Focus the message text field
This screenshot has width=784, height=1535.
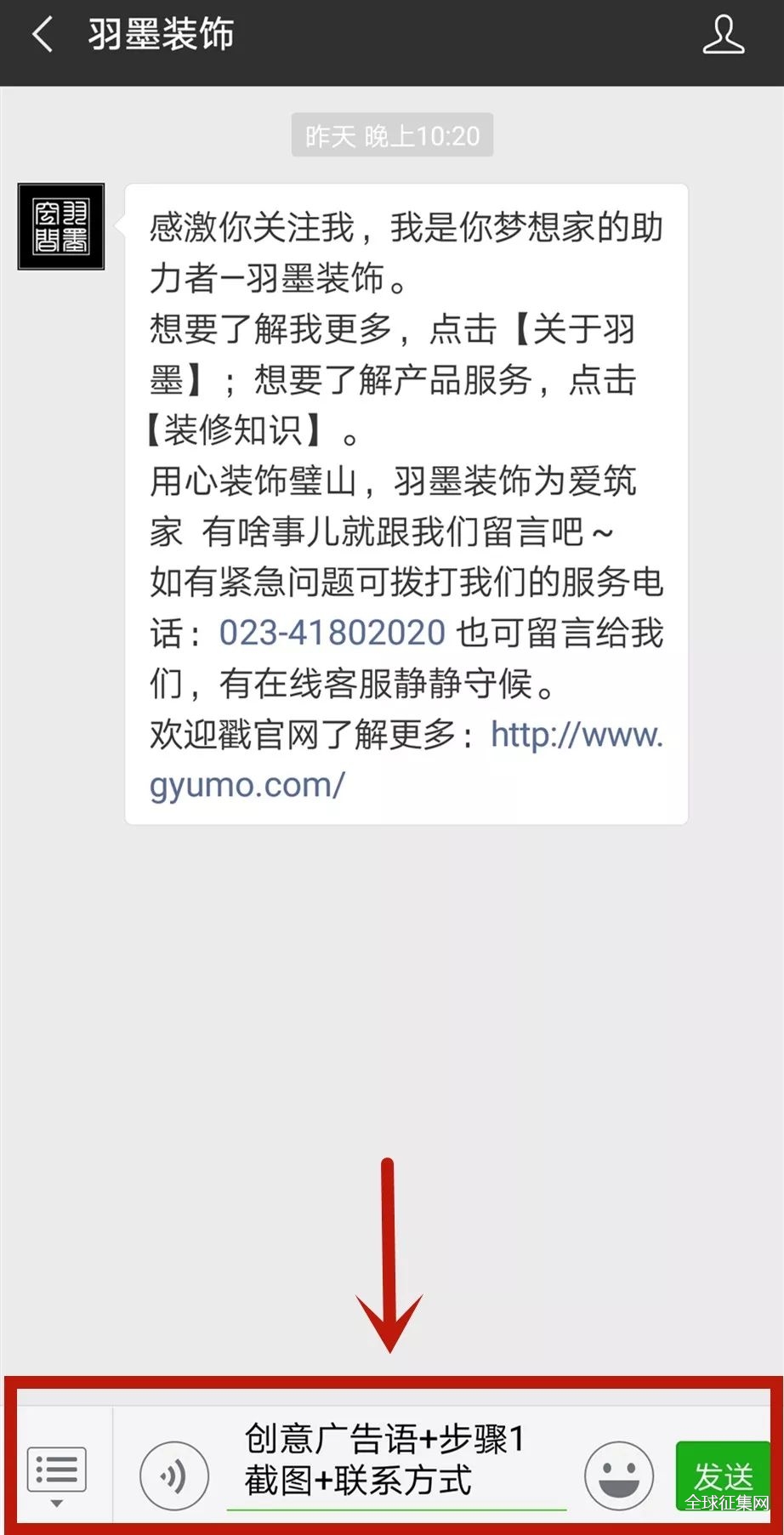coord(395,1461)
